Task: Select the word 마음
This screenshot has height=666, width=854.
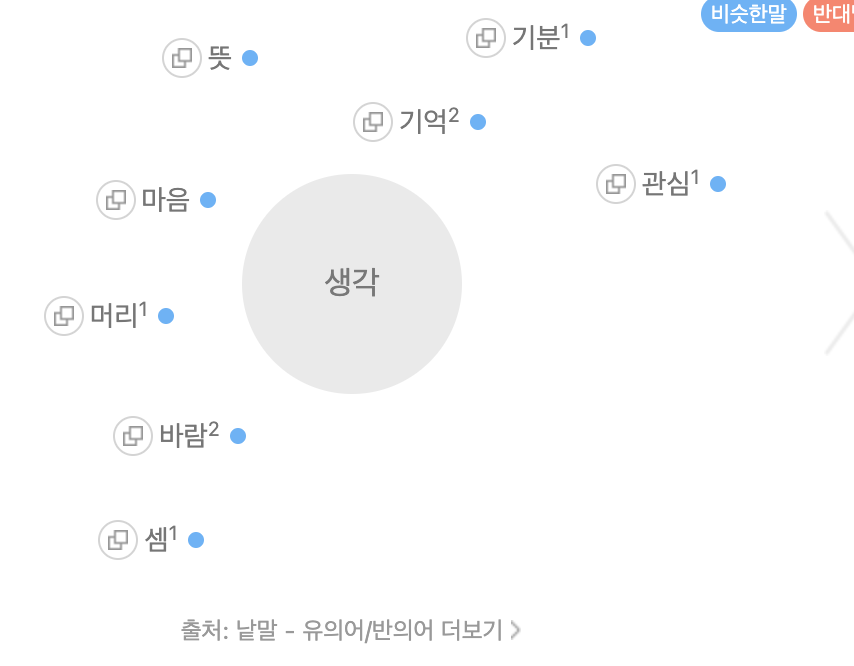Action: pos(166,200)
